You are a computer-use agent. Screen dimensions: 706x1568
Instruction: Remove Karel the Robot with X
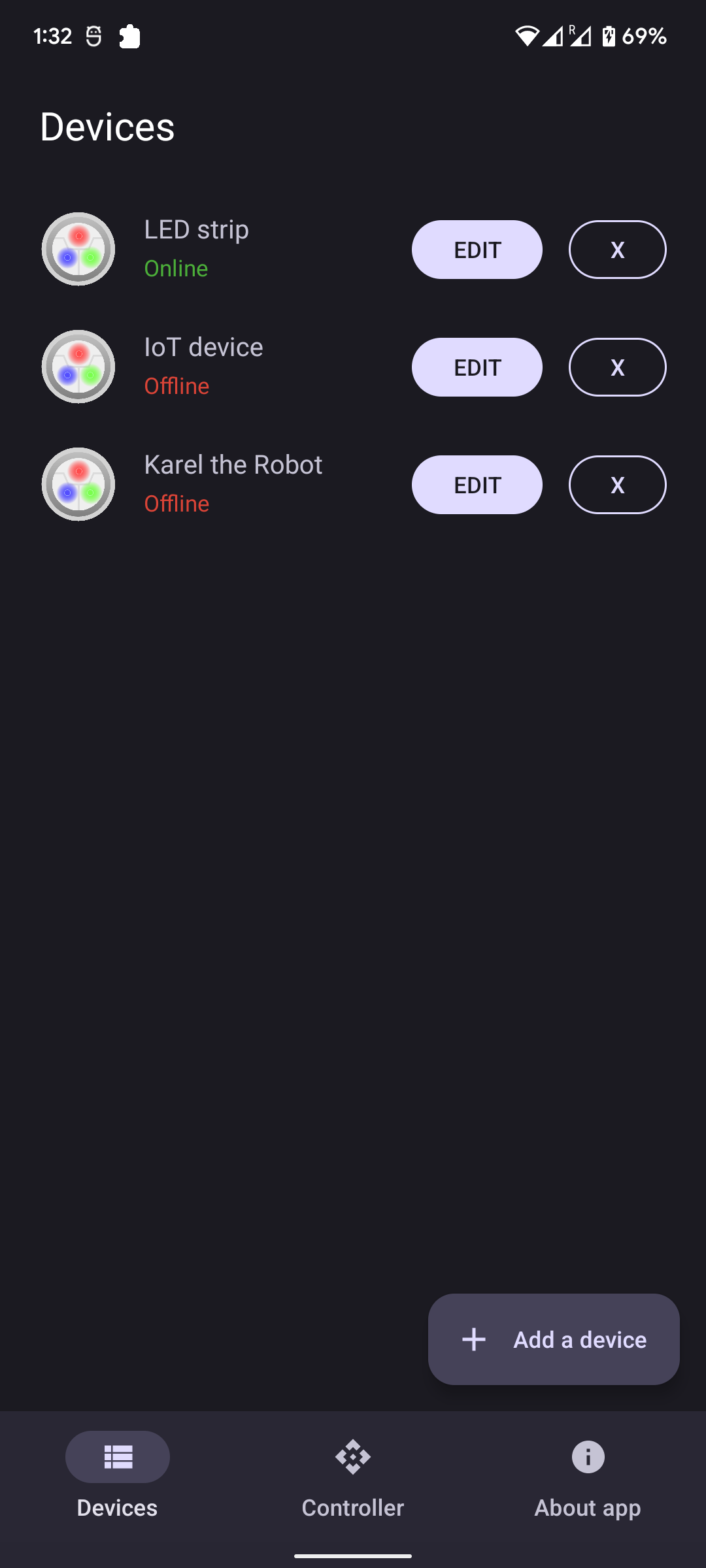617,485
